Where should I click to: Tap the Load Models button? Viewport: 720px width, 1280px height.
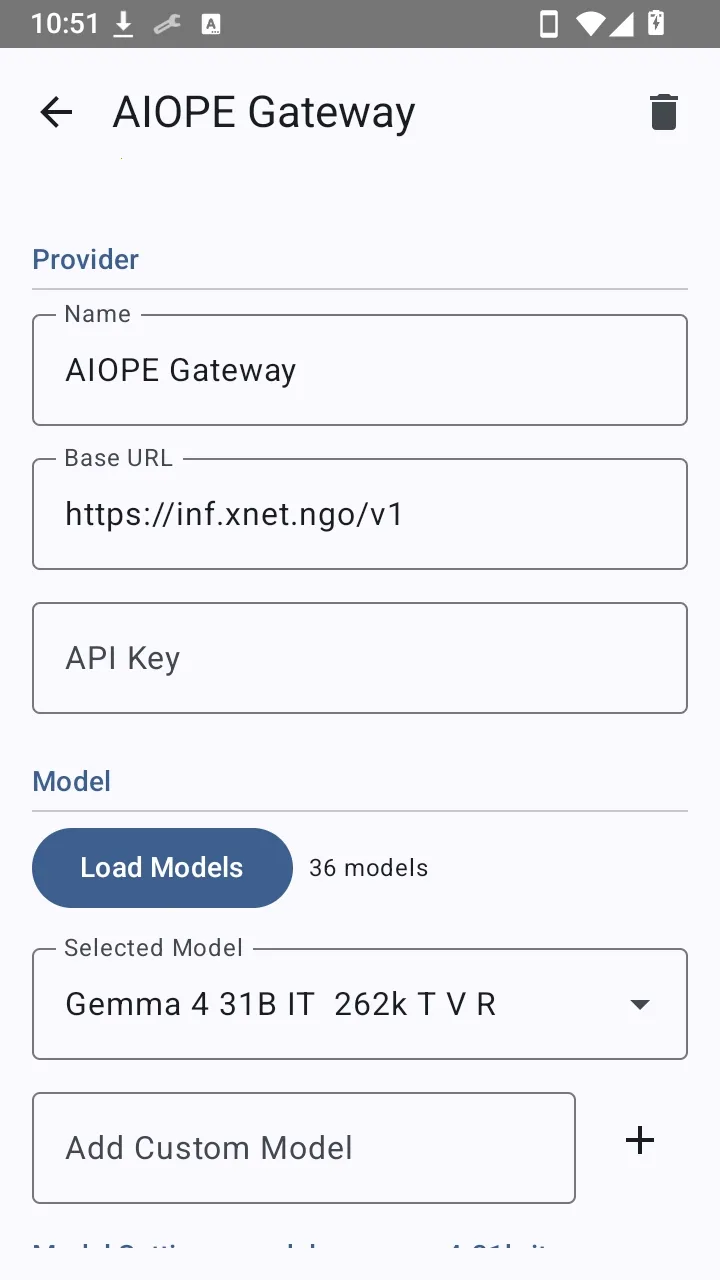click(x=163, y=868)
